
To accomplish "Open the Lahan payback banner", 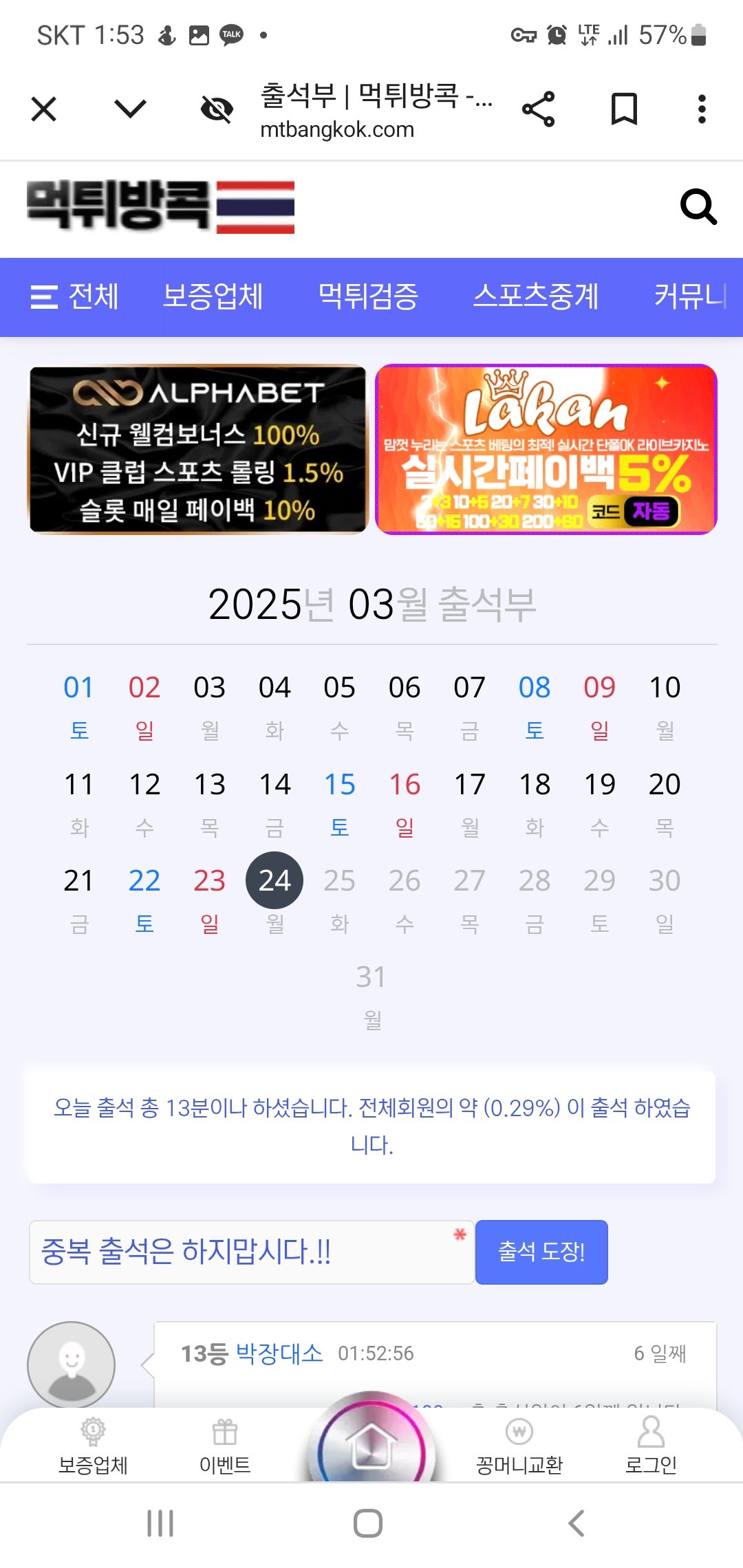I will 546,449.
